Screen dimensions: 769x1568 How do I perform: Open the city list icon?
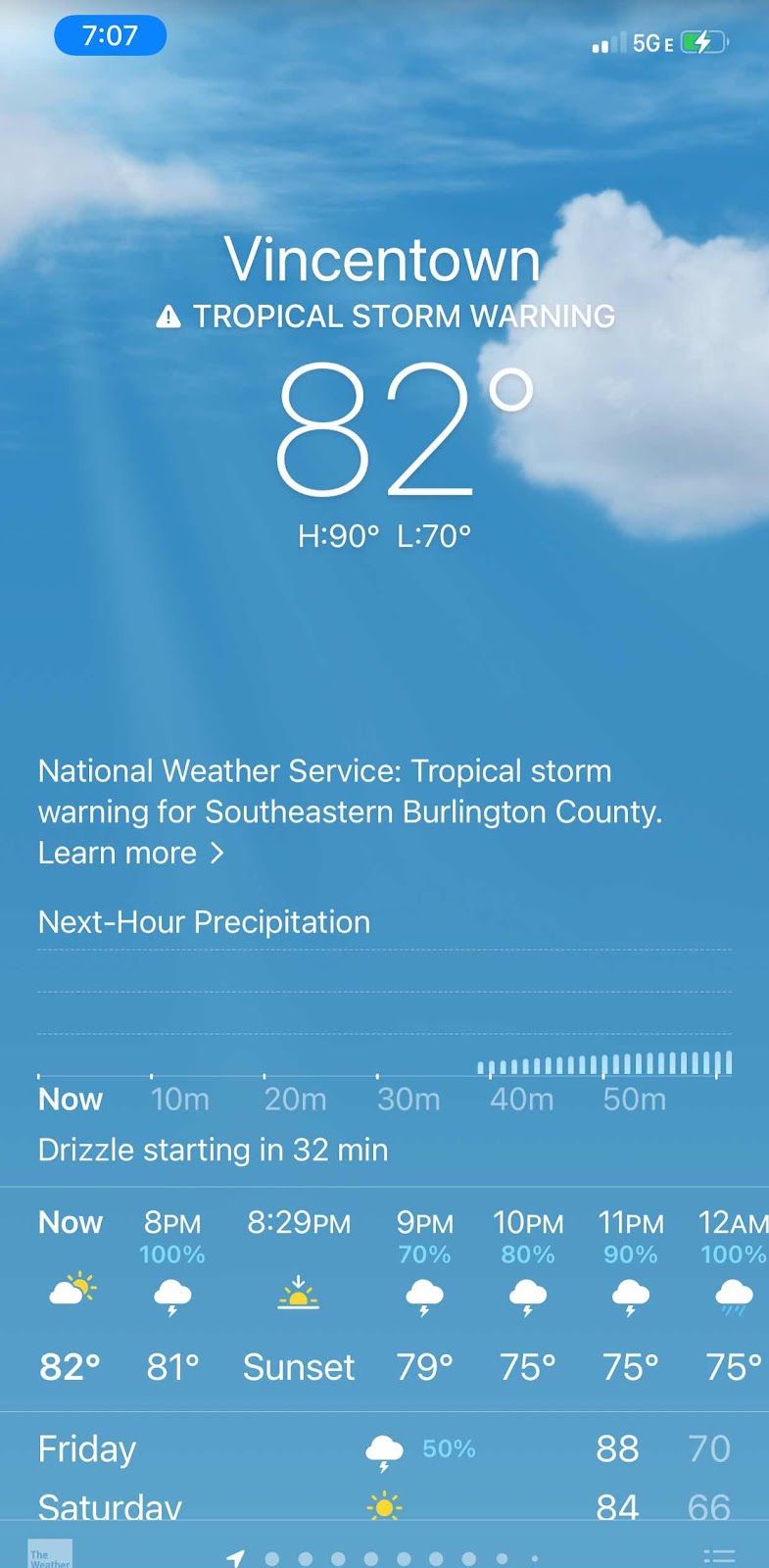(719, 1556)
